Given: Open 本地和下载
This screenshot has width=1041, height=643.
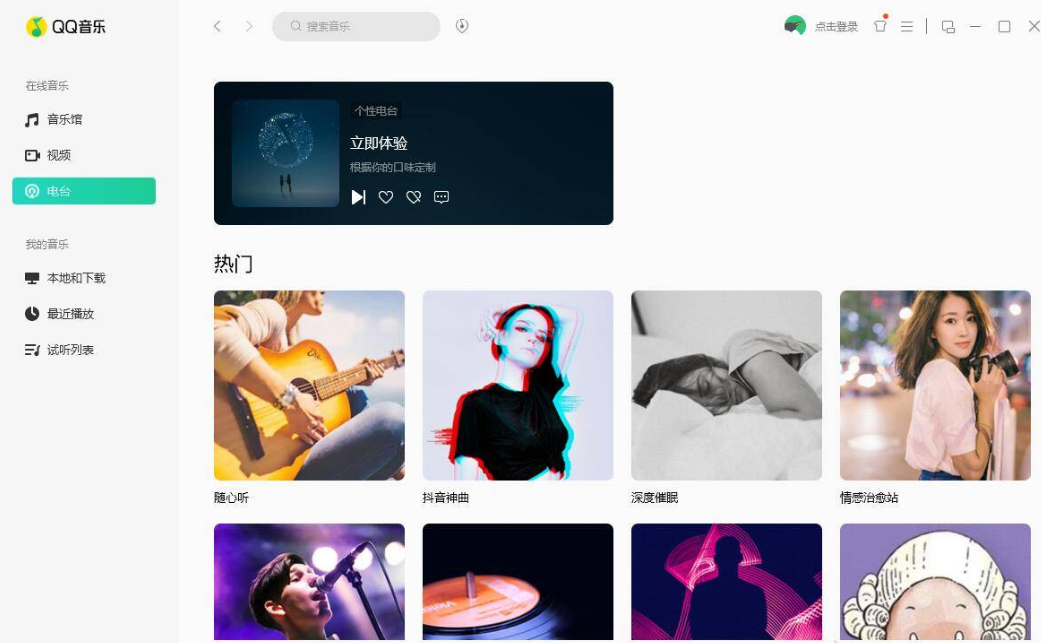Looking at the screenshot, I should pyautogui.click(x=75, y=278).
